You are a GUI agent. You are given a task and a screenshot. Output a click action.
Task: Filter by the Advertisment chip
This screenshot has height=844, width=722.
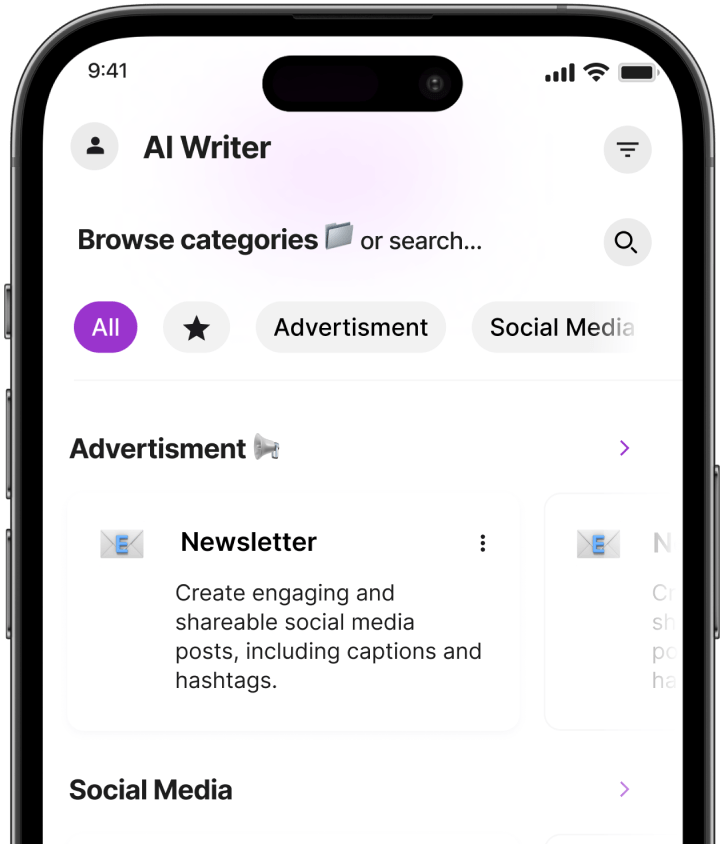coord(350,327)
